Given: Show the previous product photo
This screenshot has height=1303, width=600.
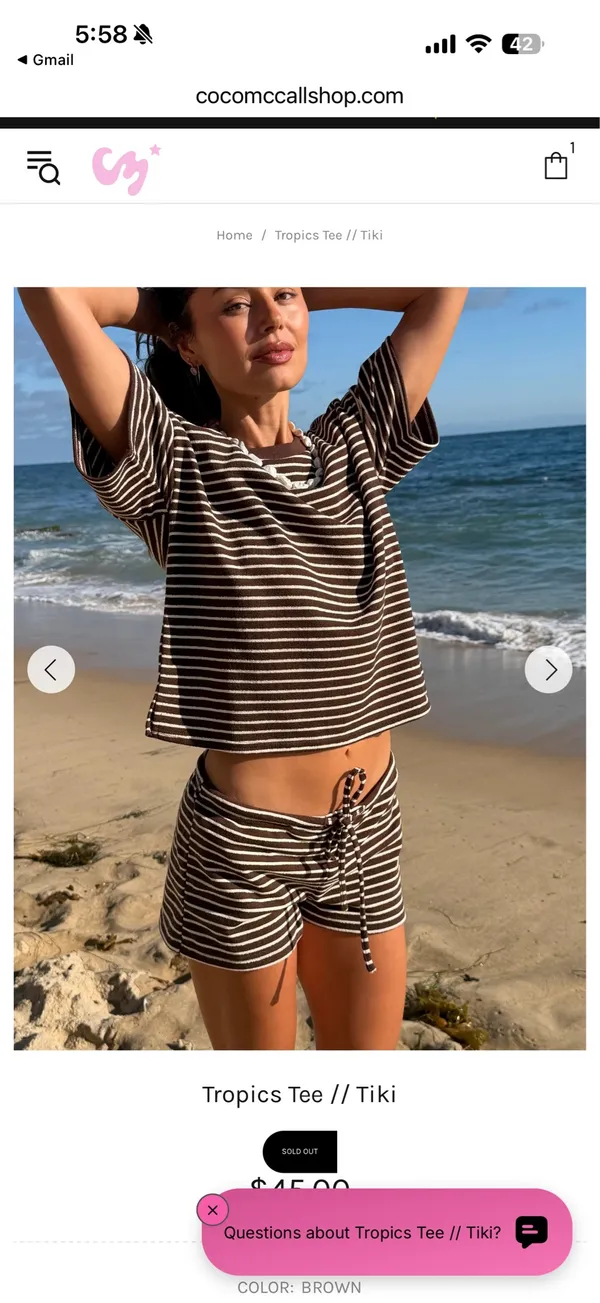Looking at the screenshot, I should coord(51,670).
